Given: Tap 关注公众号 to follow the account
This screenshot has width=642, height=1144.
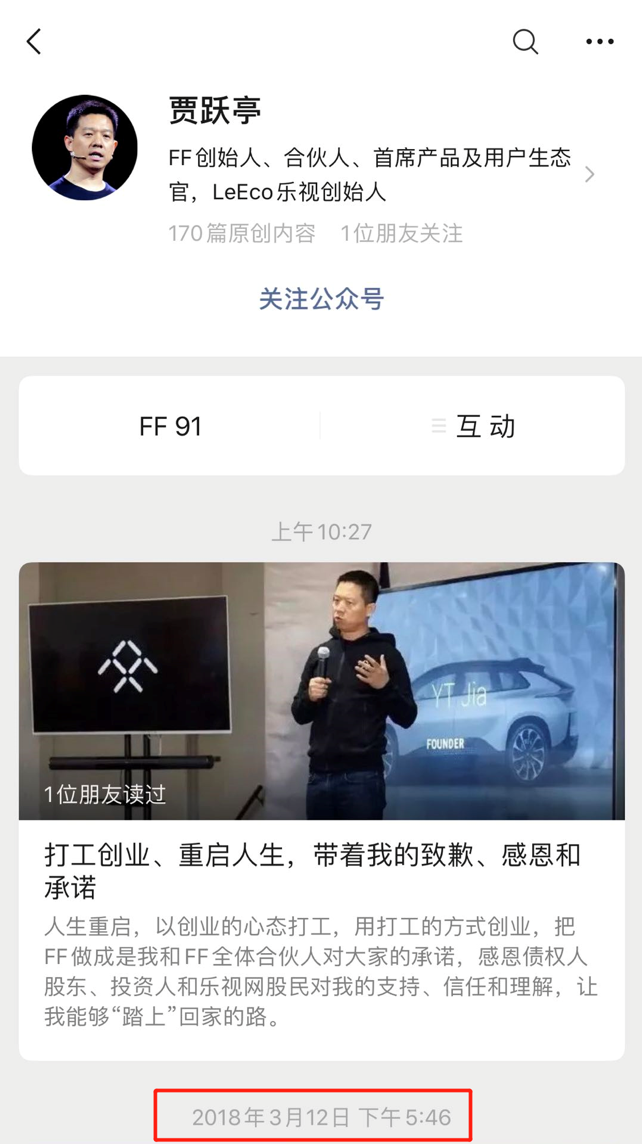Looking at the screenshot, I should tap(321, 298).
